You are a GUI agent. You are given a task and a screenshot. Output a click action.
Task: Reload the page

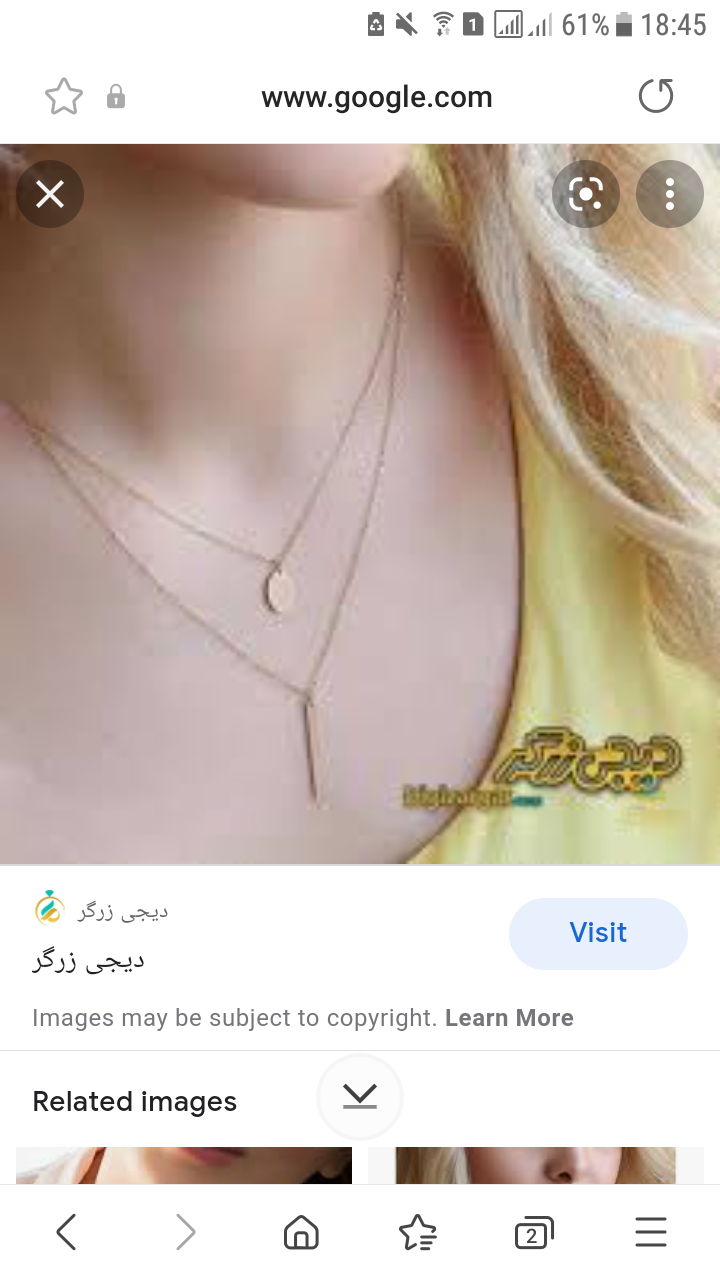pyautogui.click(x=656, y=97)
